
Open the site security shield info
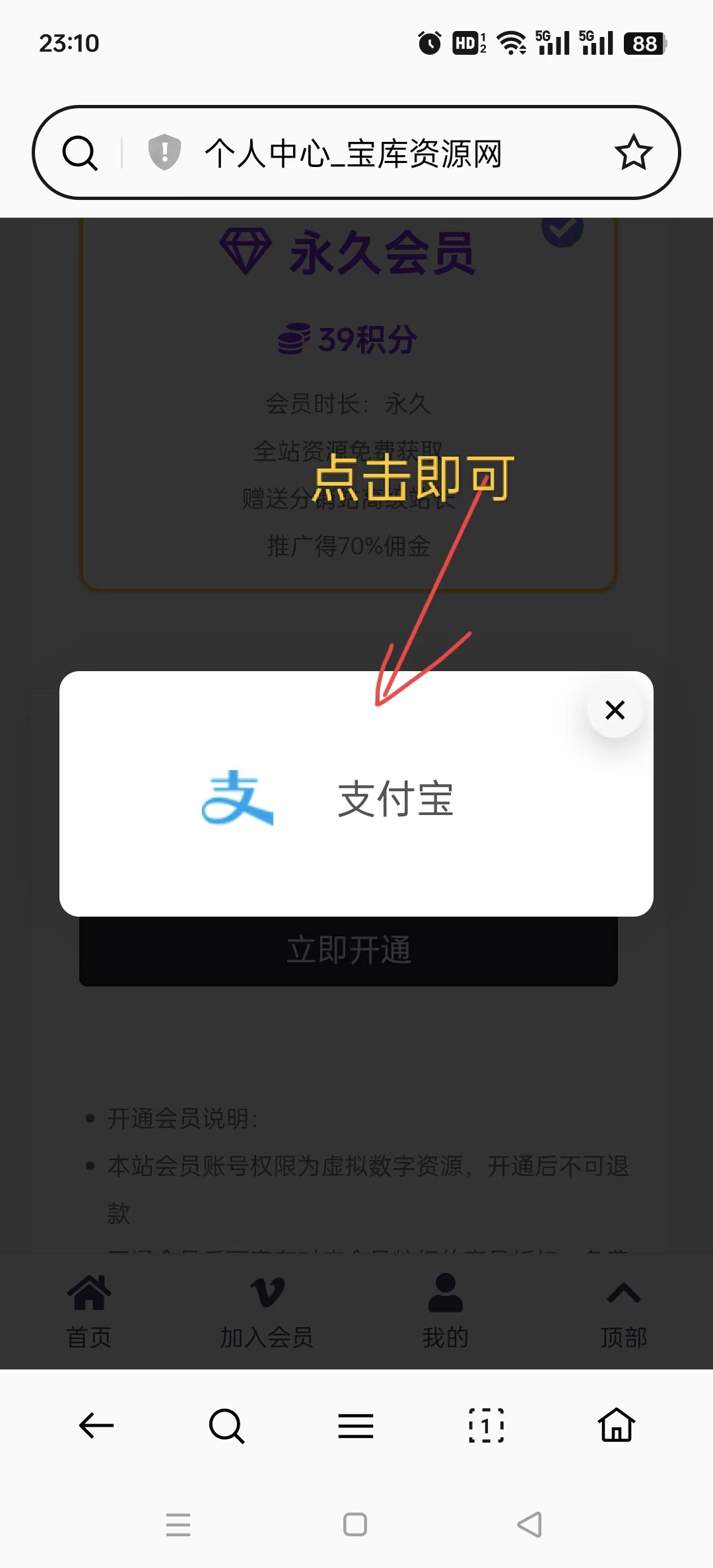(x=164, y=152)
